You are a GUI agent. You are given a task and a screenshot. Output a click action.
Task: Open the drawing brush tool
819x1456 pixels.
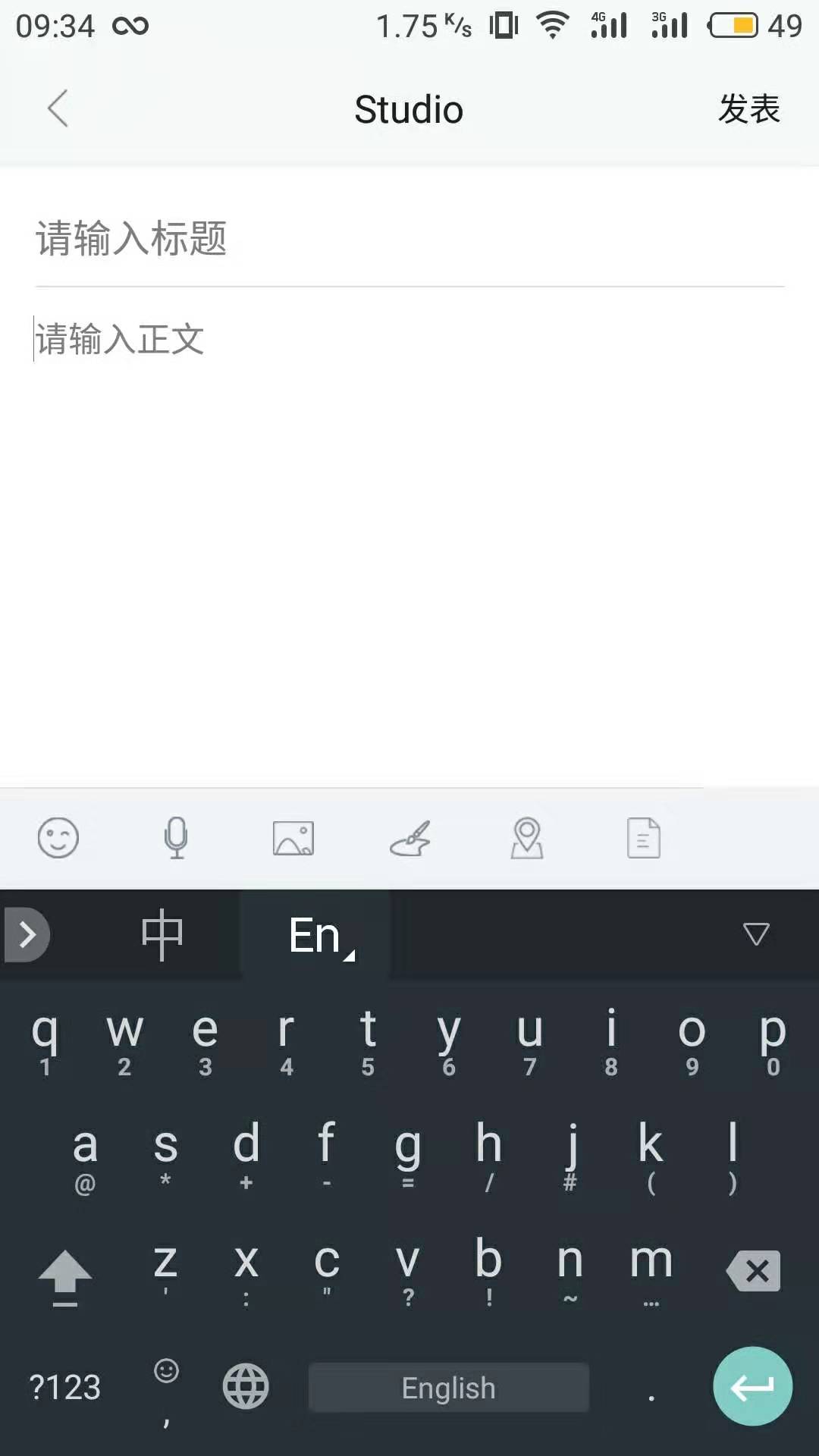tap(410, 838)
